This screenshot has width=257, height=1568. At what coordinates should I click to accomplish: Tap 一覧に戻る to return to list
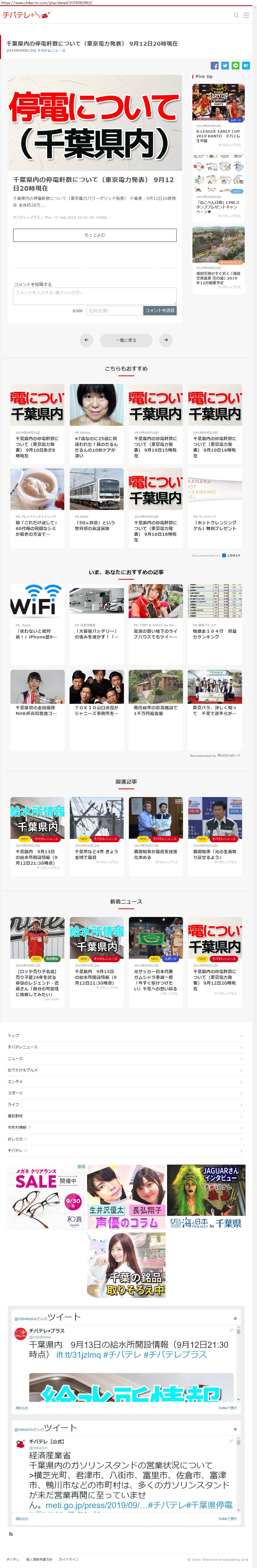[x=126, y=340]
